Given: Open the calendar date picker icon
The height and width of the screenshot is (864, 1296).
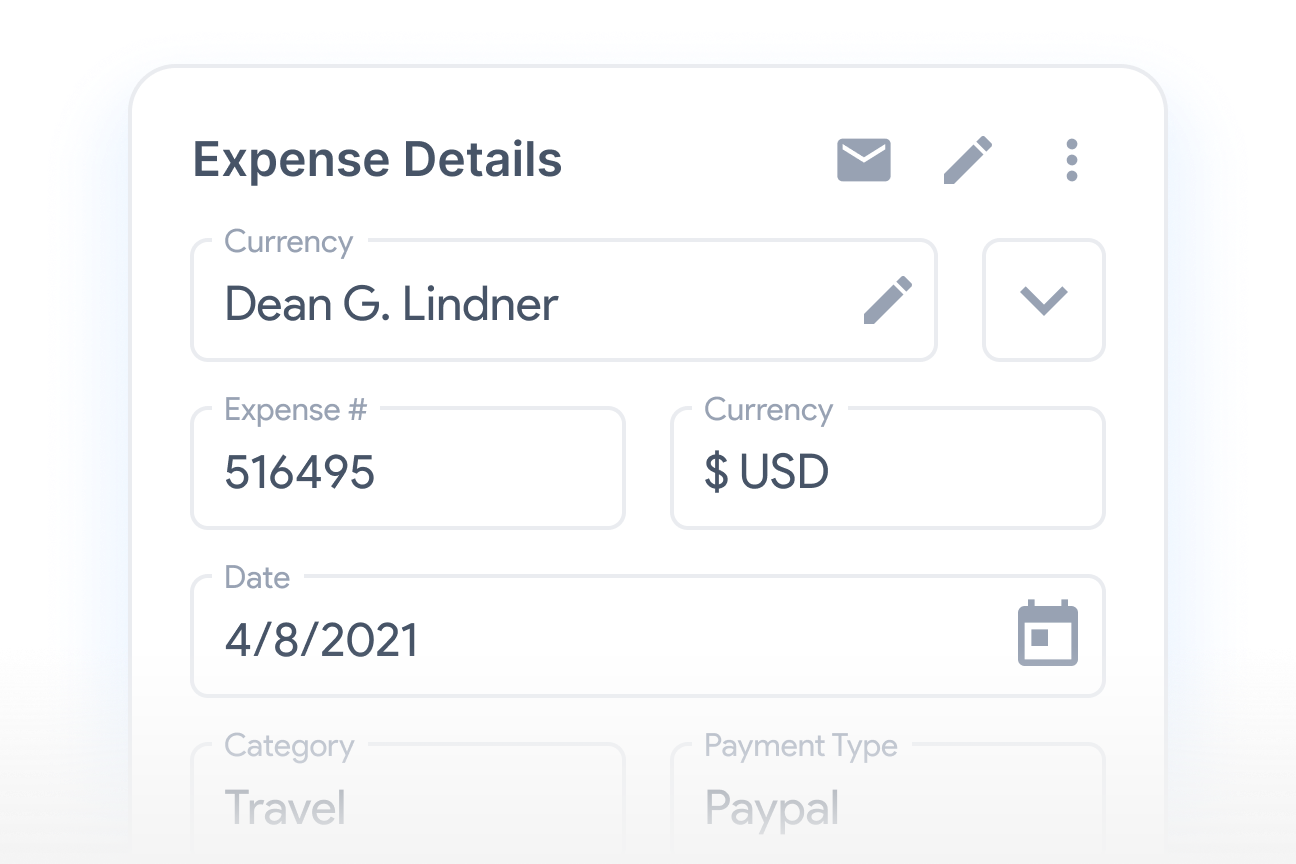Looking at the screenshot, I should click(x=1047, y=635).
